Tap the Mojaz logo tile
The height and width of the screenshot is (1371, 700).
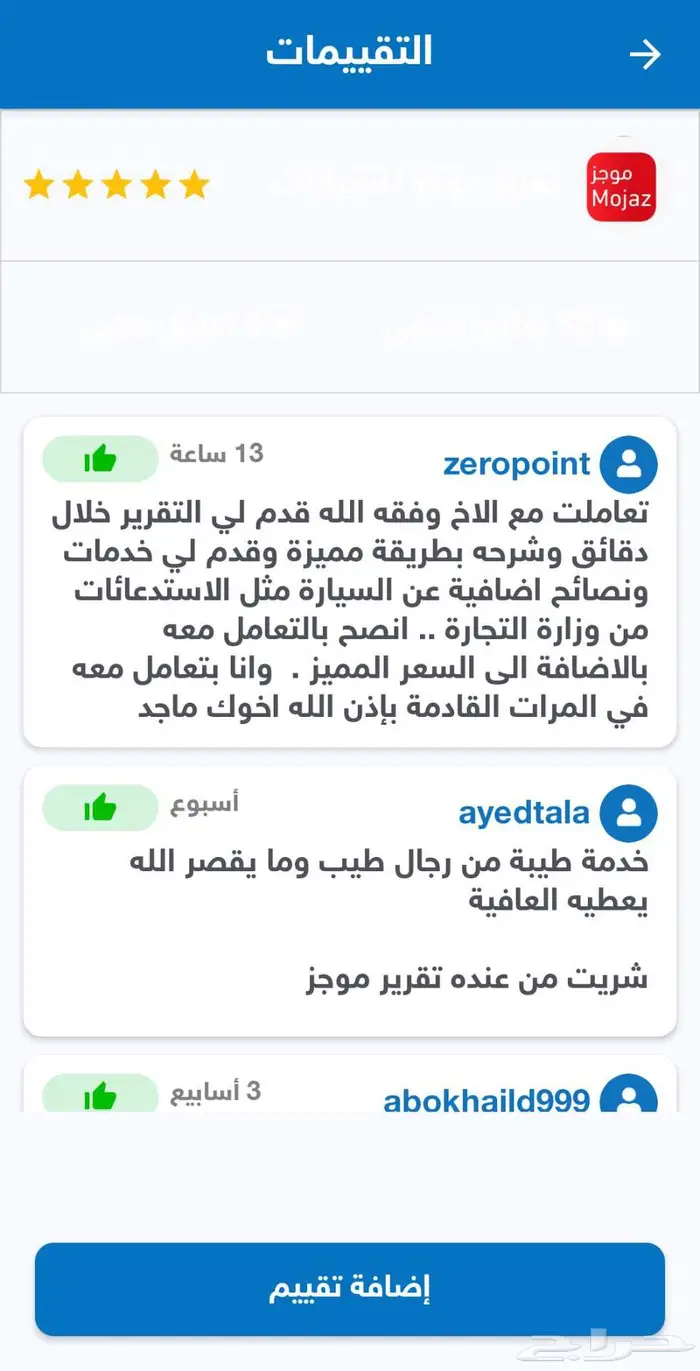621,187
